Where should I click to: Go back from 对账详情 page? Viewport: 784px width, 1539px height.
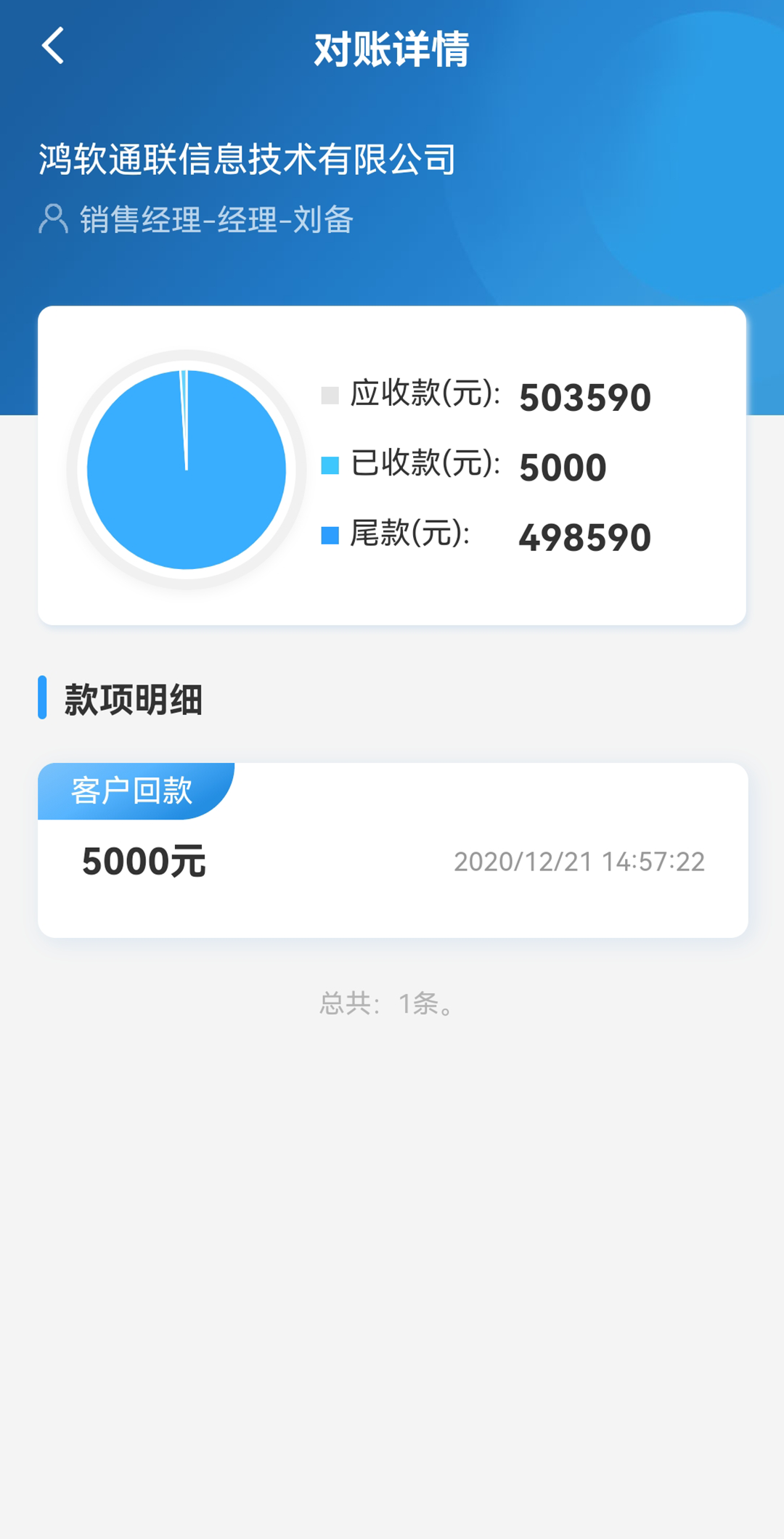pyautogui.click(x=53, y=46)
